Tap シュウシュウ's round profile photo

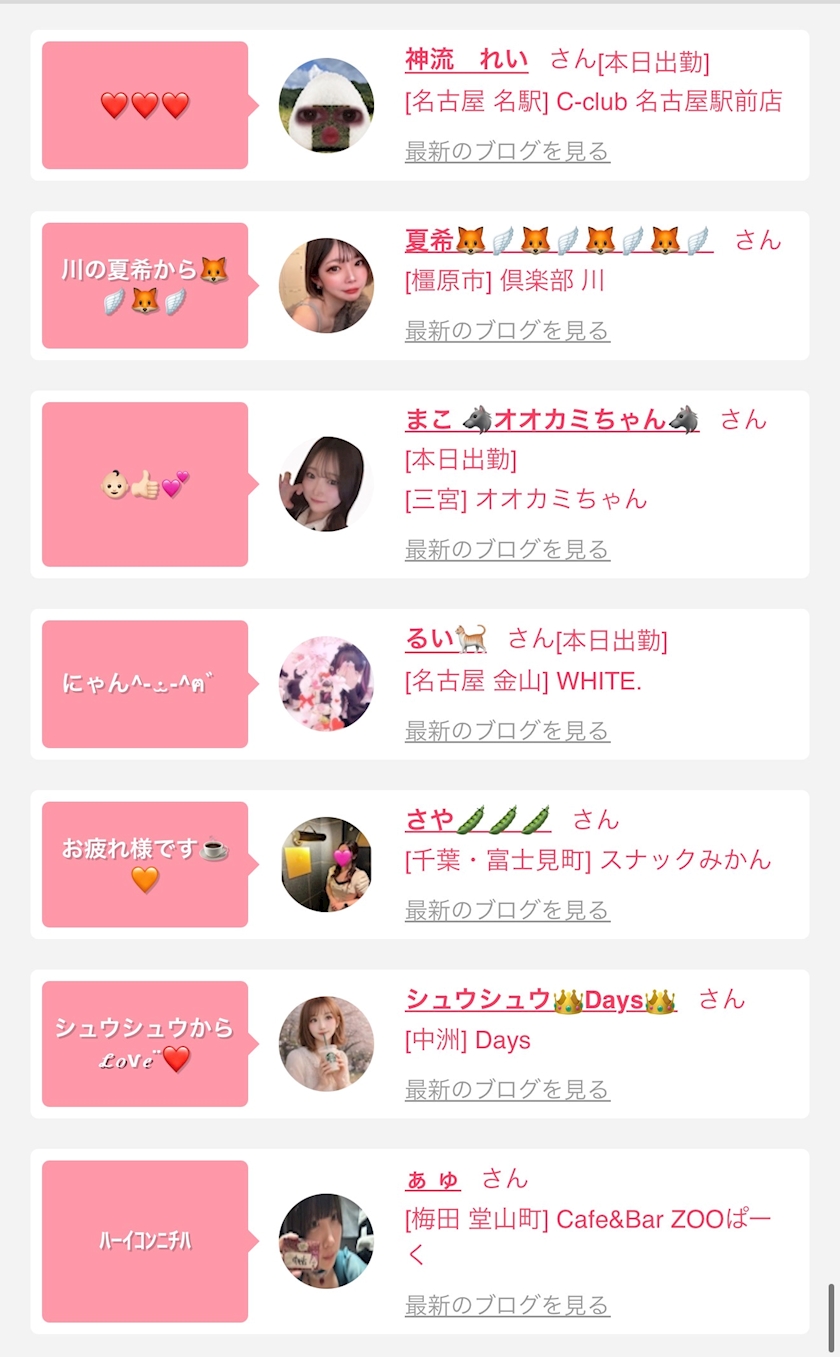(x=326, y=1043)
